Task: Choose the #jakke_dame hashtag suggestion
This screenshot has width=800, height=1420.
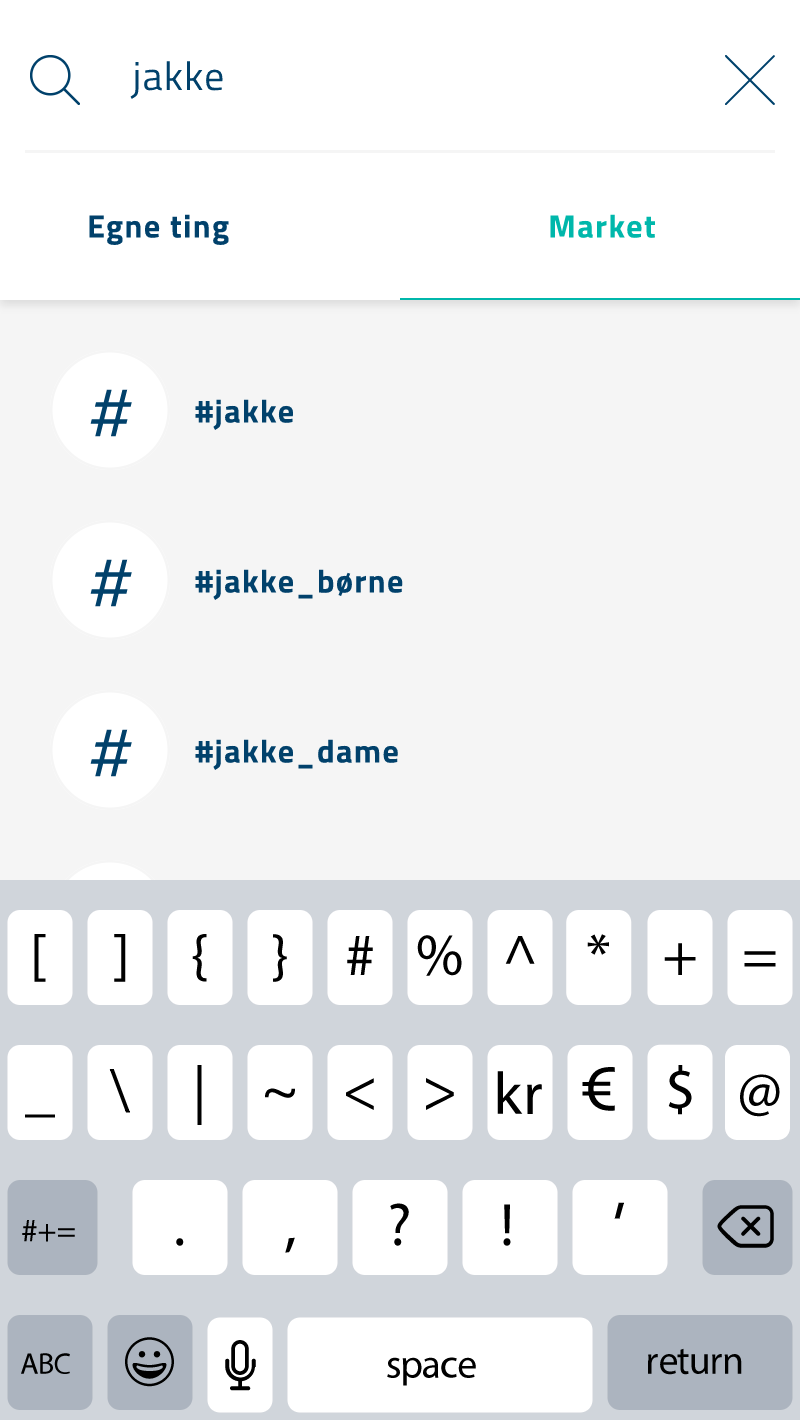Action: point(296,752)
